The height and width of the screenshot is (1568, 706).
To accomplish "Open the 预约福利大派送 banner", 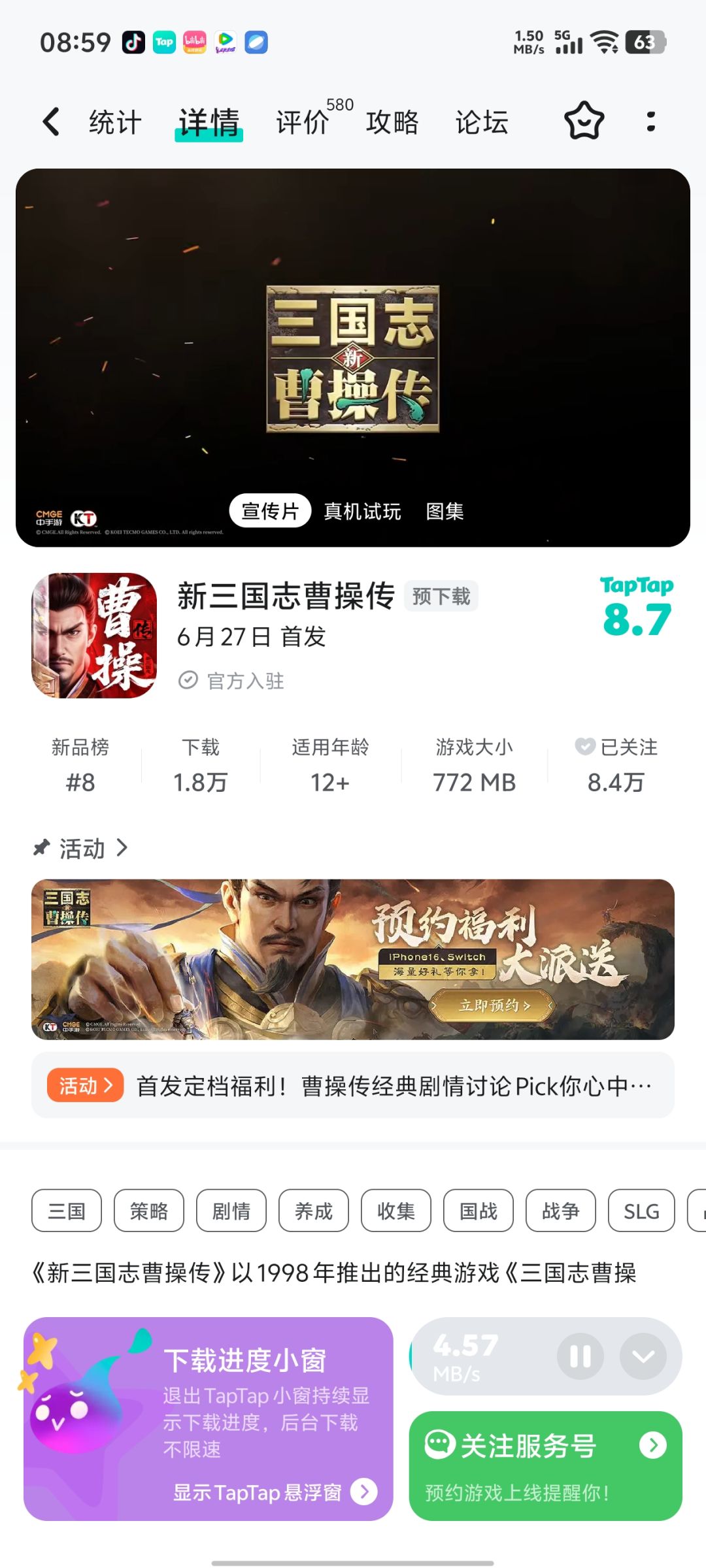I will tap(353, 959).
